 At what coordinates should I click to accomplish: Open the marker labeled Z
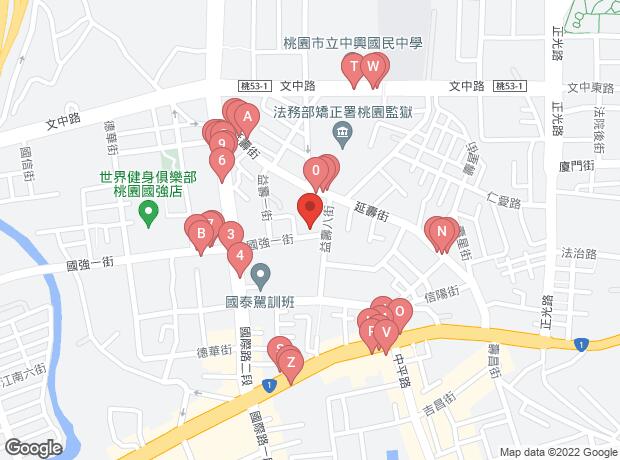[x=289, y=363]
